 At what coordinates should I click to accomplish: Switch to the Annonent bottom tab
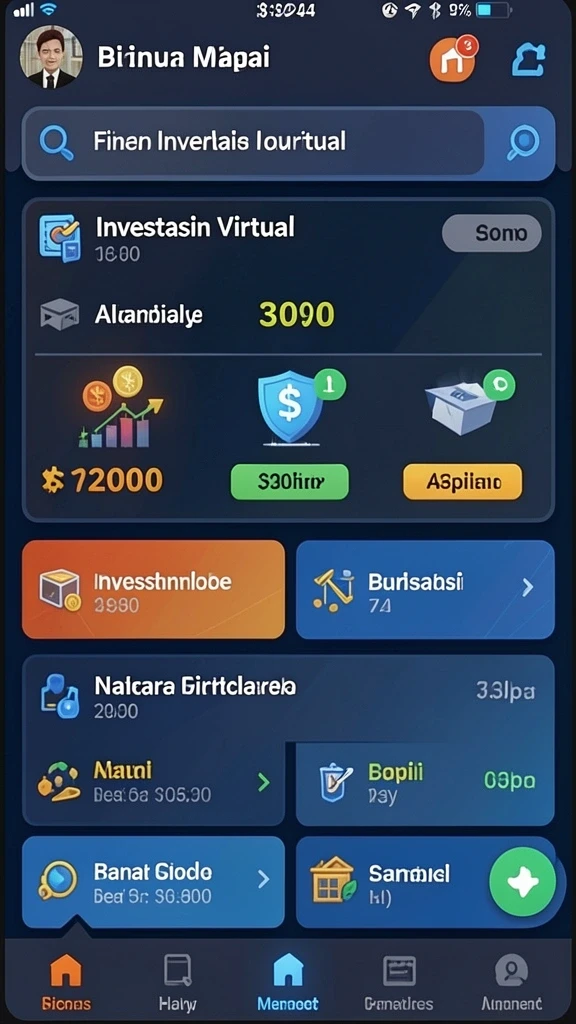[511, 981]
